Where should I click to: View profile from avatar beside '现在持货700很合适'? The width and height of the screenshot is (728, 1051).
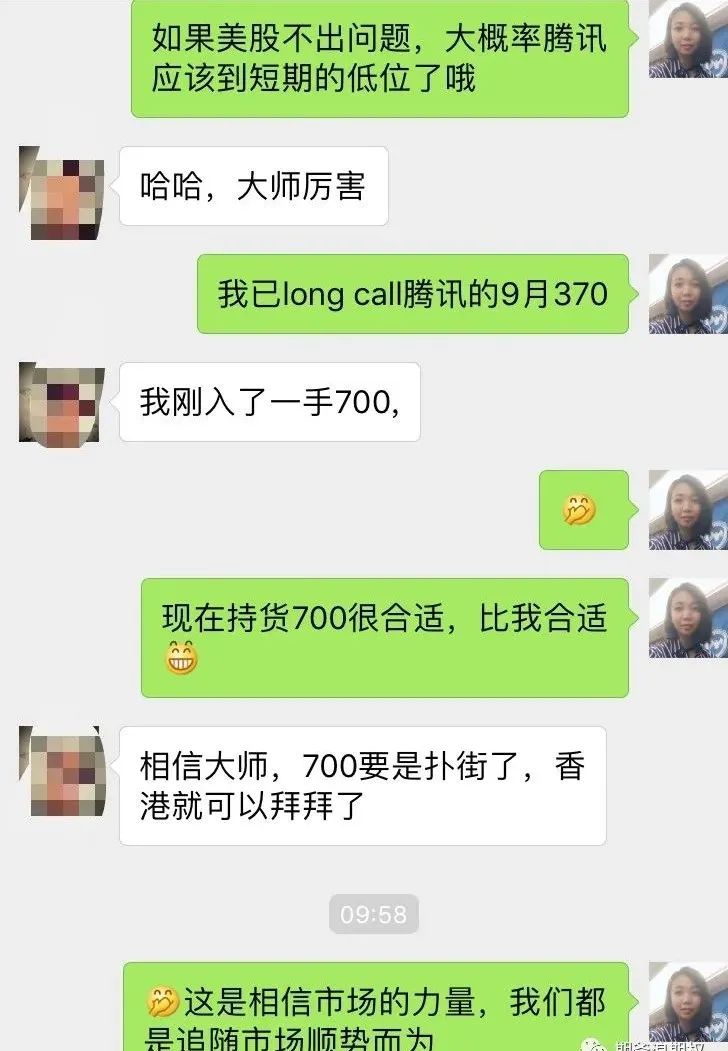click(x=688, y=617)
